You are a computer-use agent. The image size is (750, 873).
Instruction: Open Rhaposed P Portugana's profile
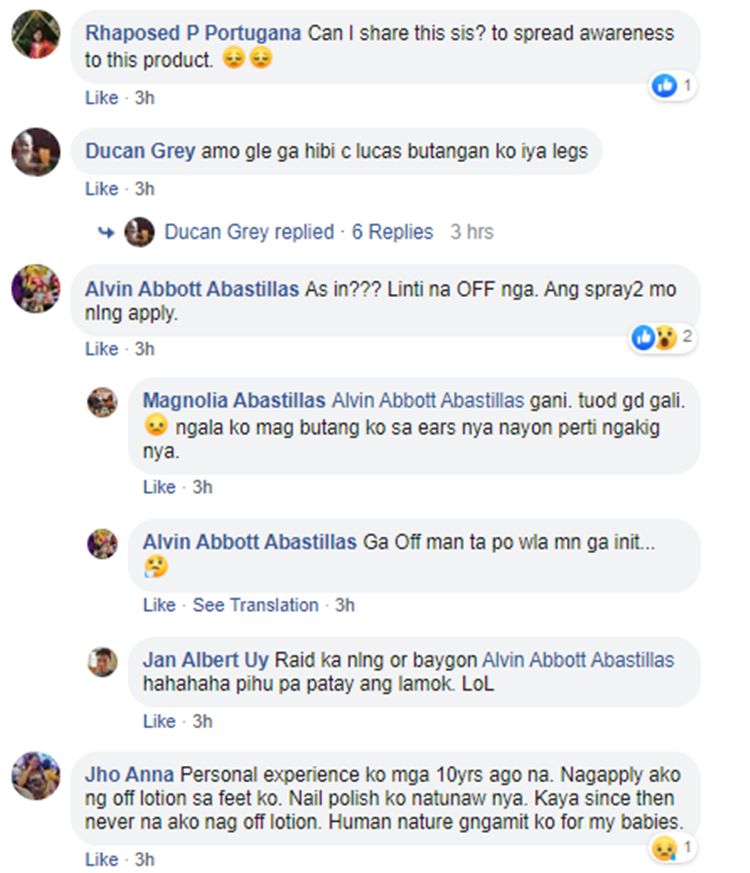pyautogui.click(x=193, y=33)
